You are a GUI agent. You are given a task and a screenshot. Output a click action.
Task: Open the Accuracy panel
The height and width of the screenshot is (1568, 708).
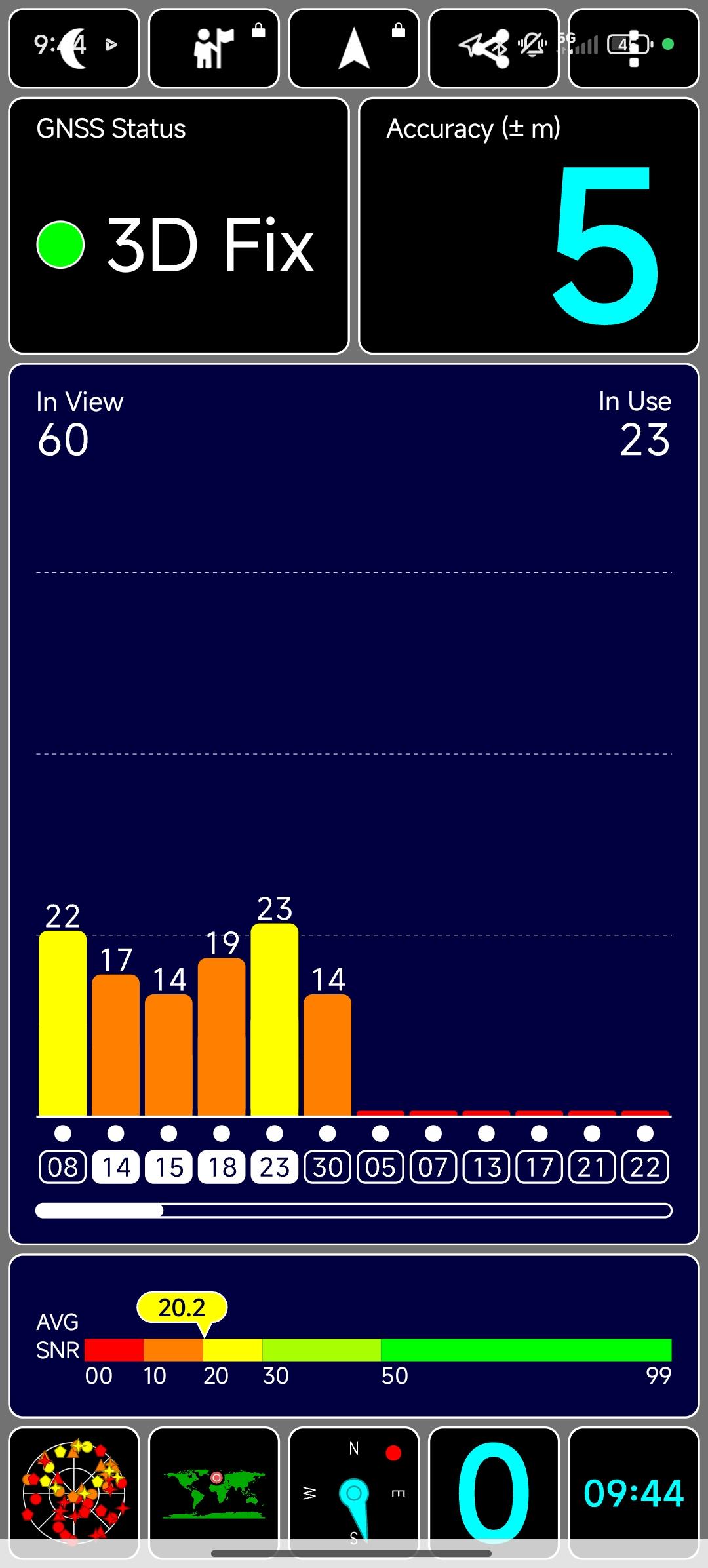[x=529, y=225]
